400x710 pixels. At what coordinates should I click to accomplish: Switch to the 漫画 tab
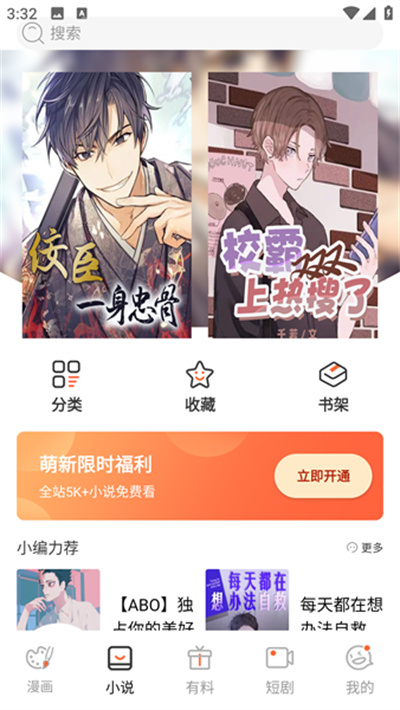40,670
